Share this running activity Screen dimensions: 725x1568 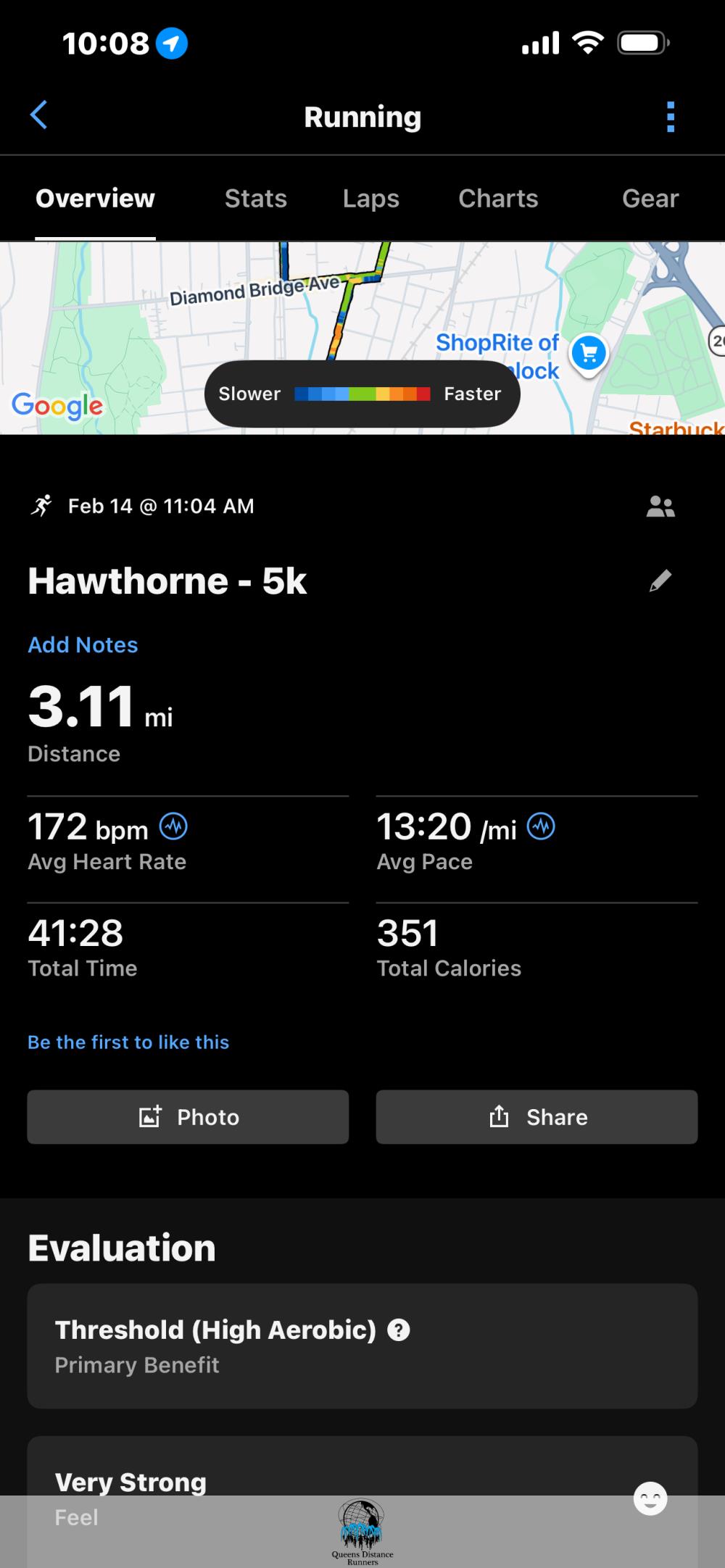536,1117
